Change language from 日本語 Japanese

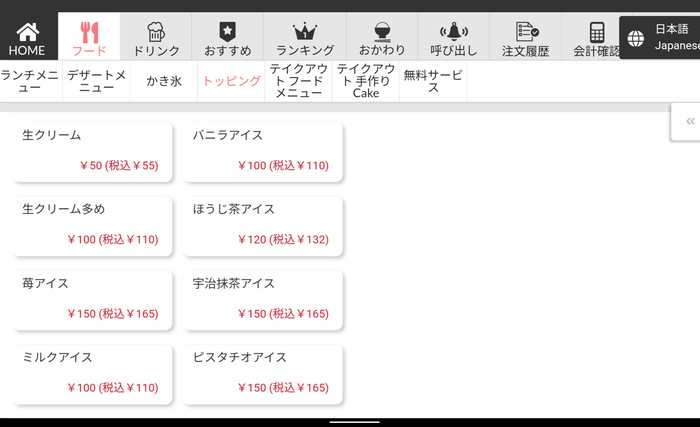[x=662, y=37]
